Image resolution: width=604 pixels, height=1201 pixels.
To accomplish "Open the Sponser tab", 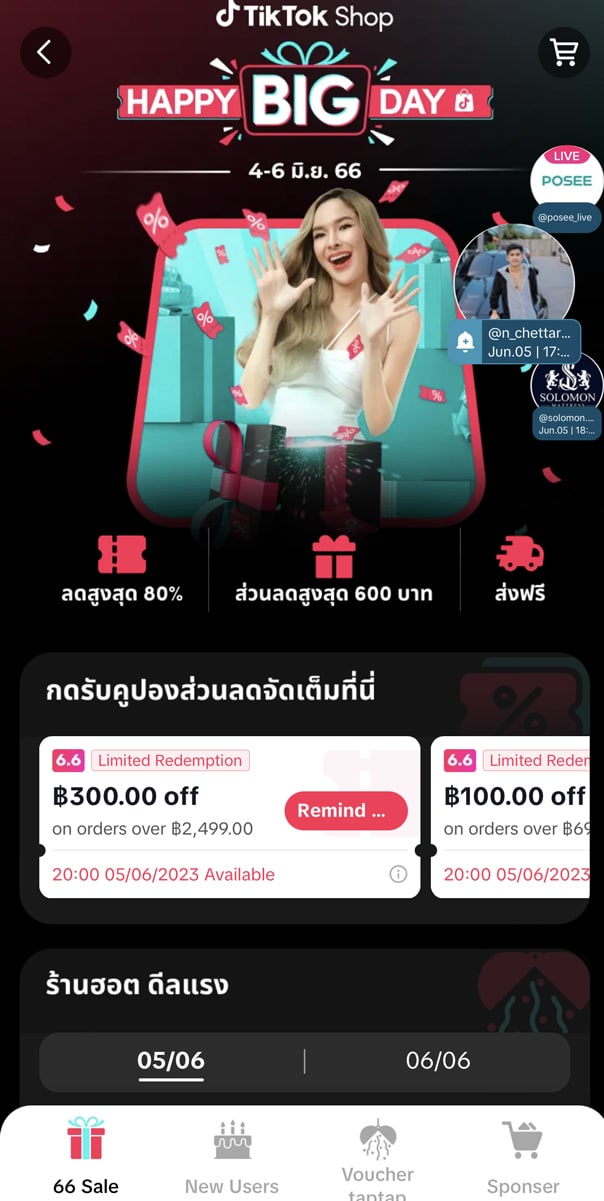I will pos(522,1156).
